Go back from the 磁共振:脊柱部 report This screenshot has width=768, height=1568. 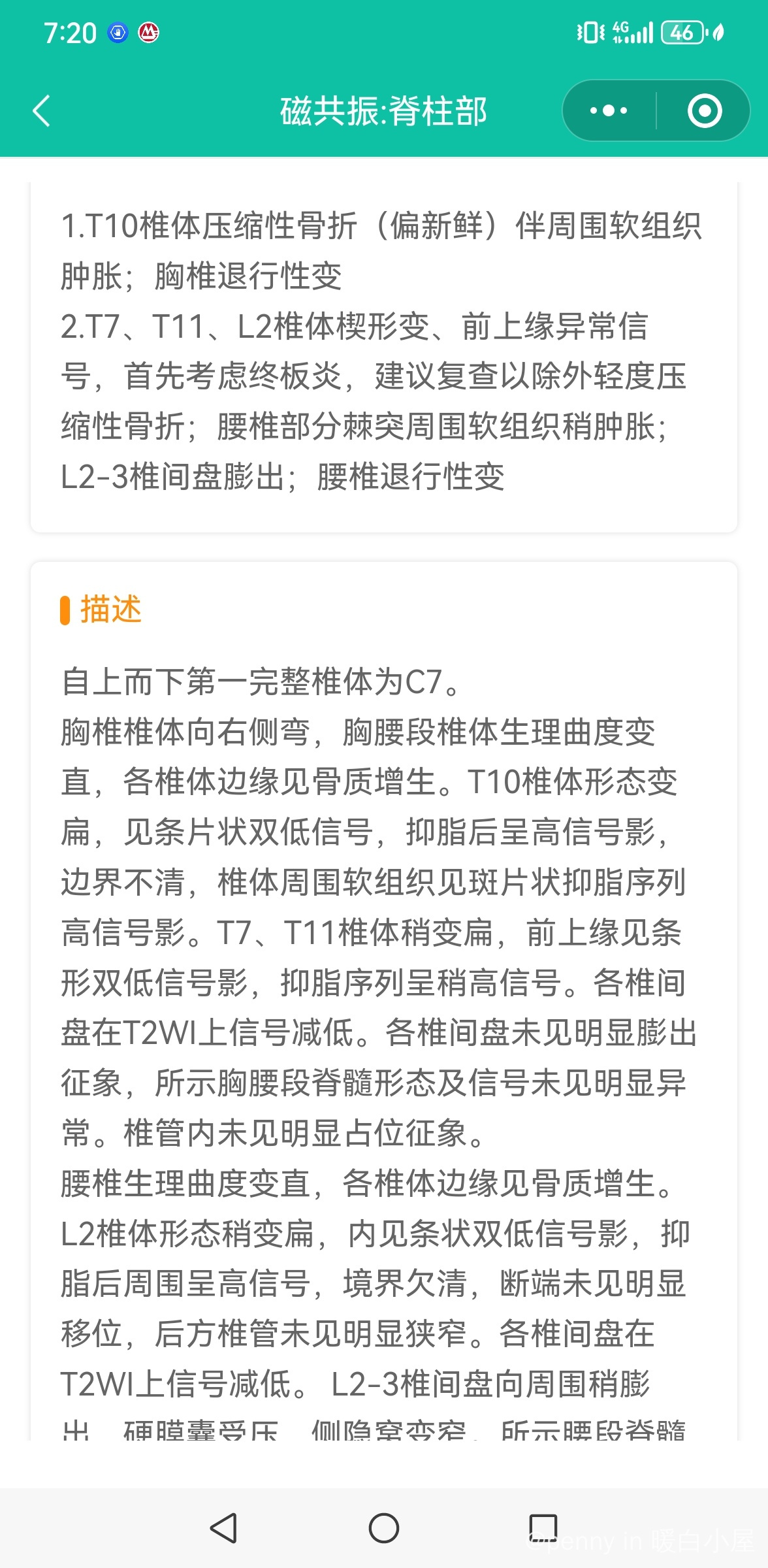point(42,110)
